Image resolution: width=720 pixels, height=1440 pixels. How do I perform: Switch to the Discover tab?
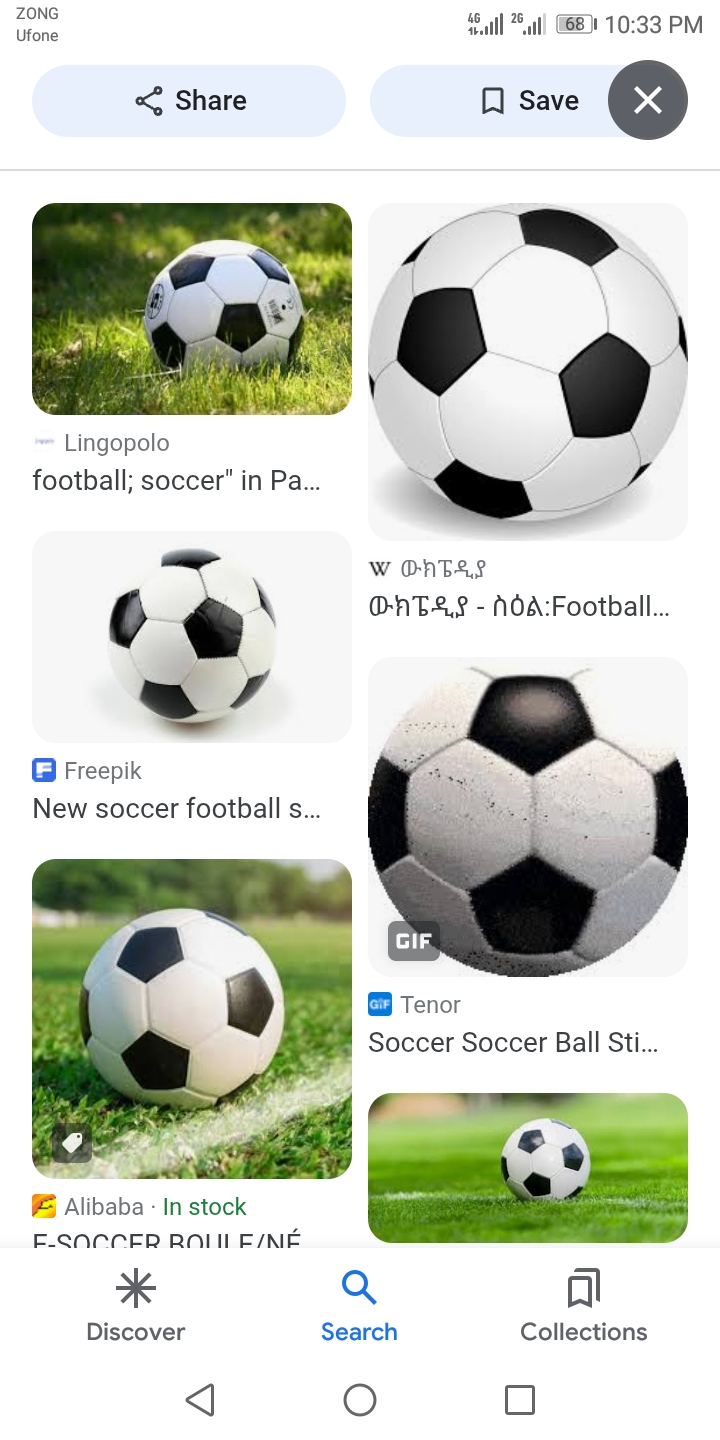pyautogui.click(x=136, y=1308)
